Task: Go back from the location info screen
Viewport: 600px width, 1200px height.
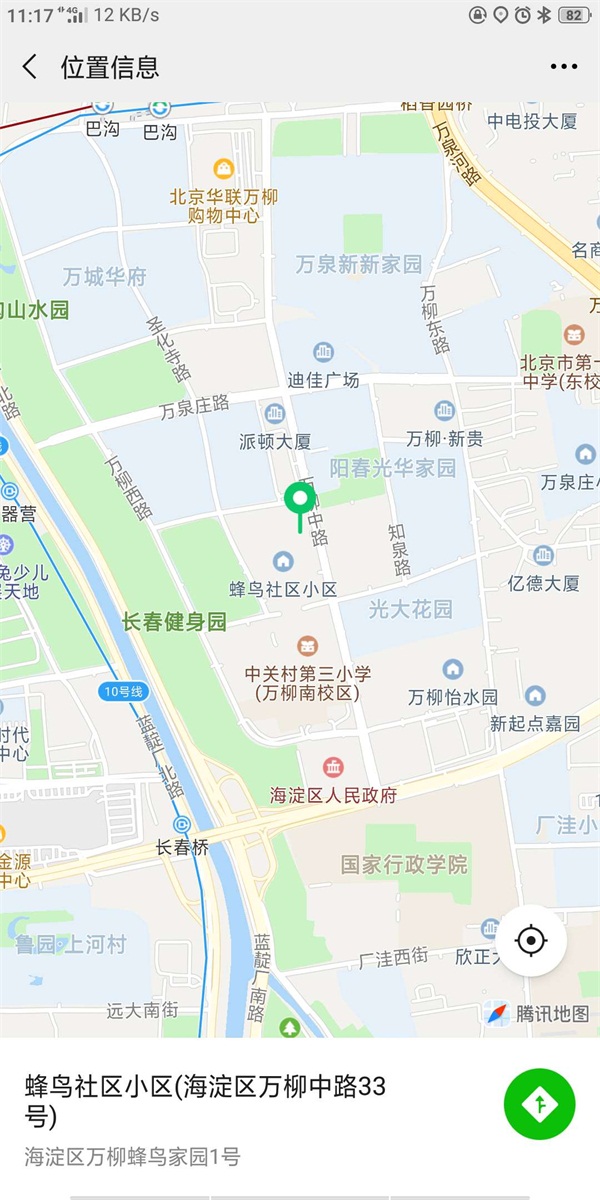Action: pyautogui.click(x=30, y=67)
